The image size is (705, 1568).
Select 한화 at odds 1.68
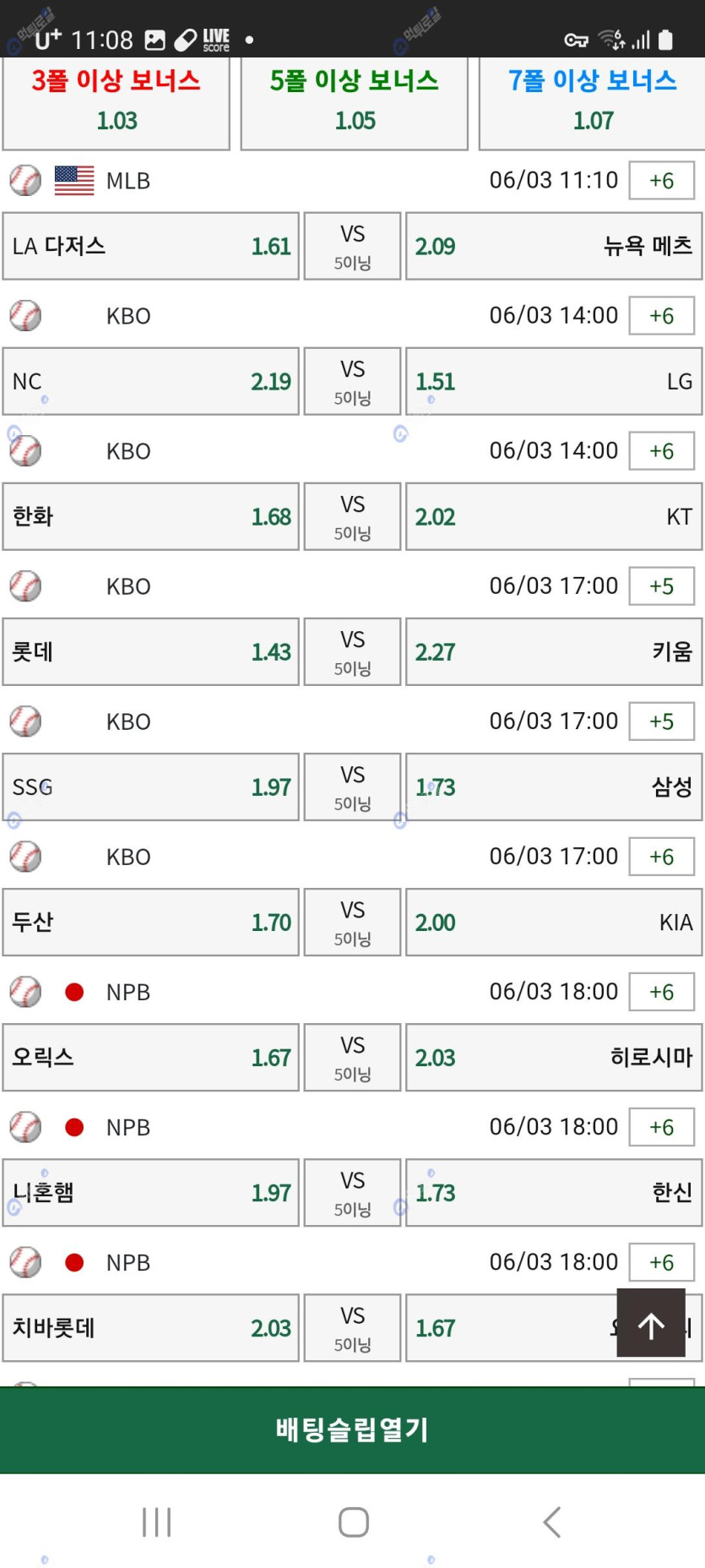click(150, 516)
